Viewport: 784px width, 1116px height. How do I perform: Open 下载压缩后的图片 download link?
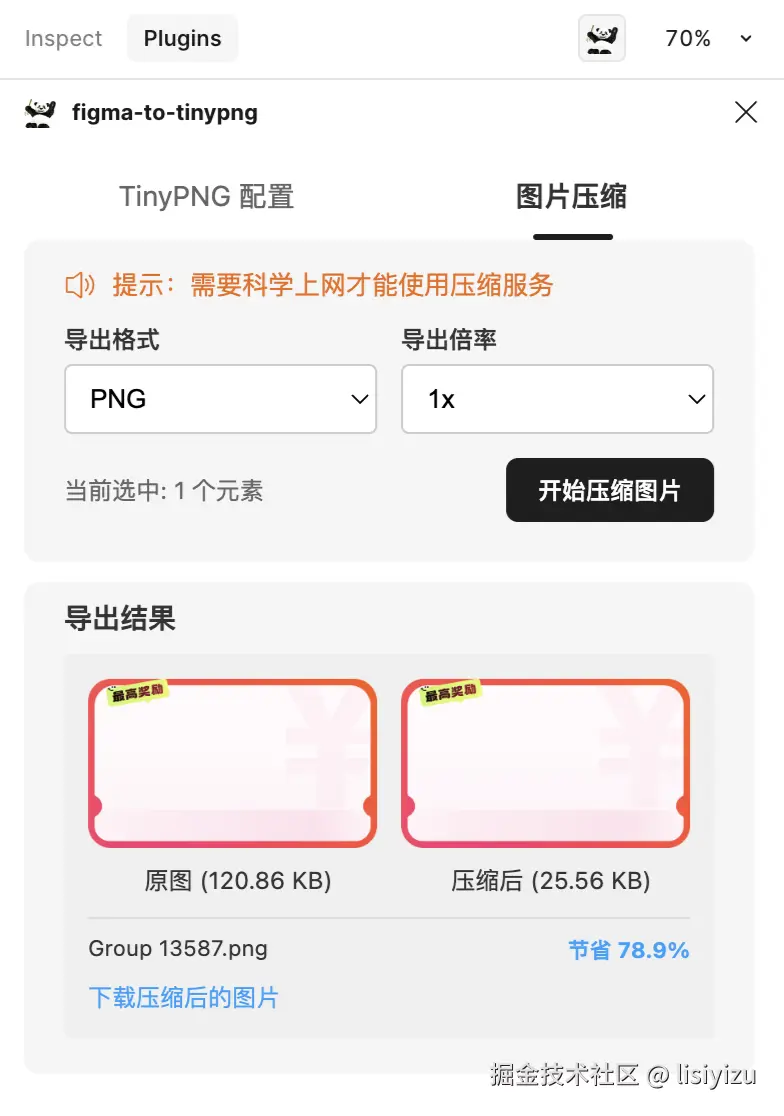click(x=184, y=998)
